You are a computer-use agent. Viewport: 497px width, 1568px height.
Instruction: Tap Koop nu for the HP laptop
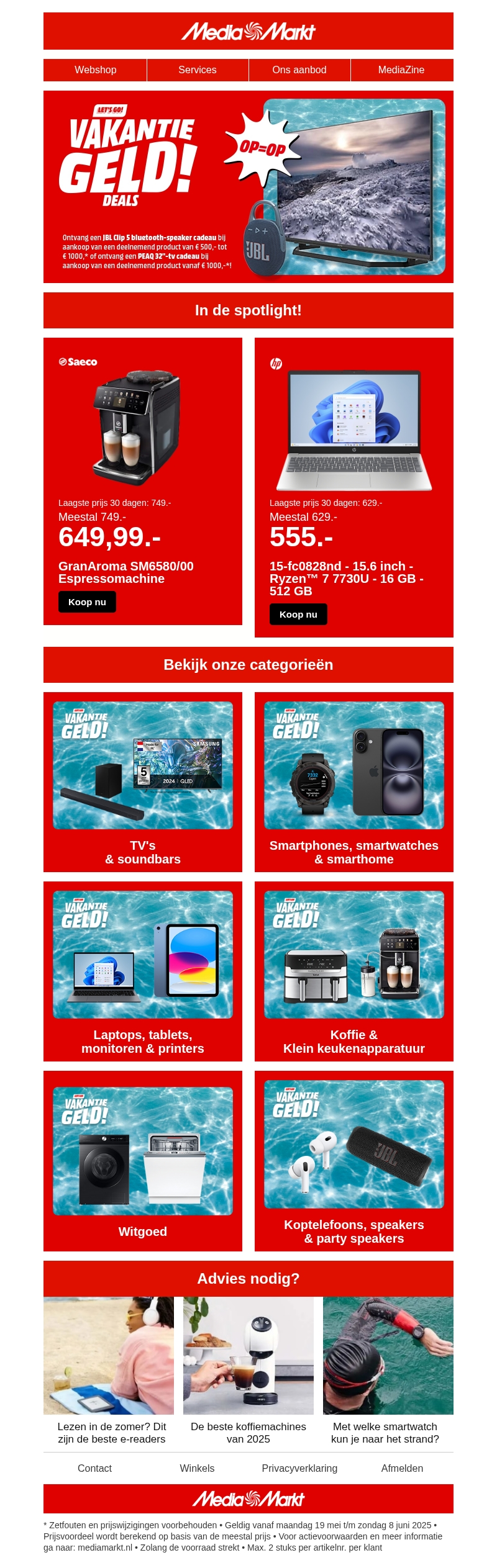tap(298, 615)
